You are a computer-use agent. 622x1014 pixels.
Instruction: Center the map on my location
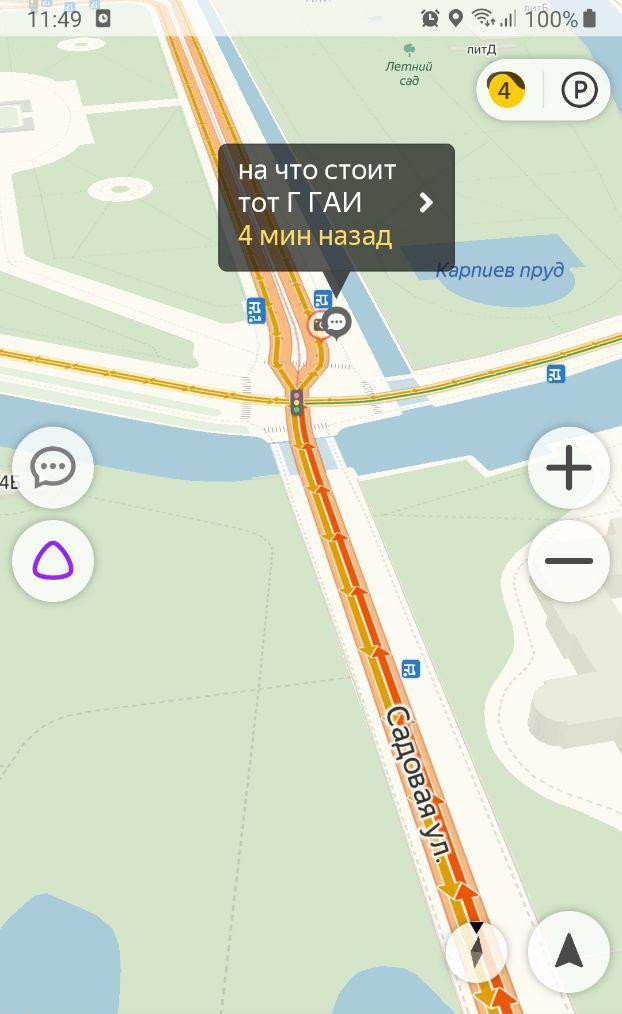point(569,951)
